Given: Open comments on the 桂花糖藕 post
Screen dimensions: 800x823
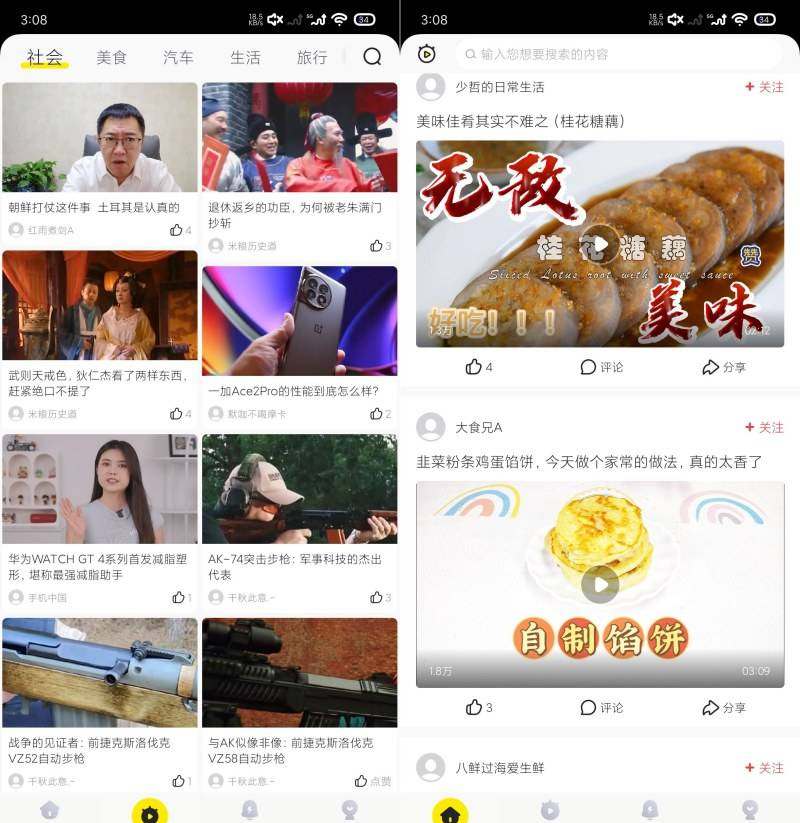Looking at the screenshot, I should pyautogui.click(x=601, y=367).
